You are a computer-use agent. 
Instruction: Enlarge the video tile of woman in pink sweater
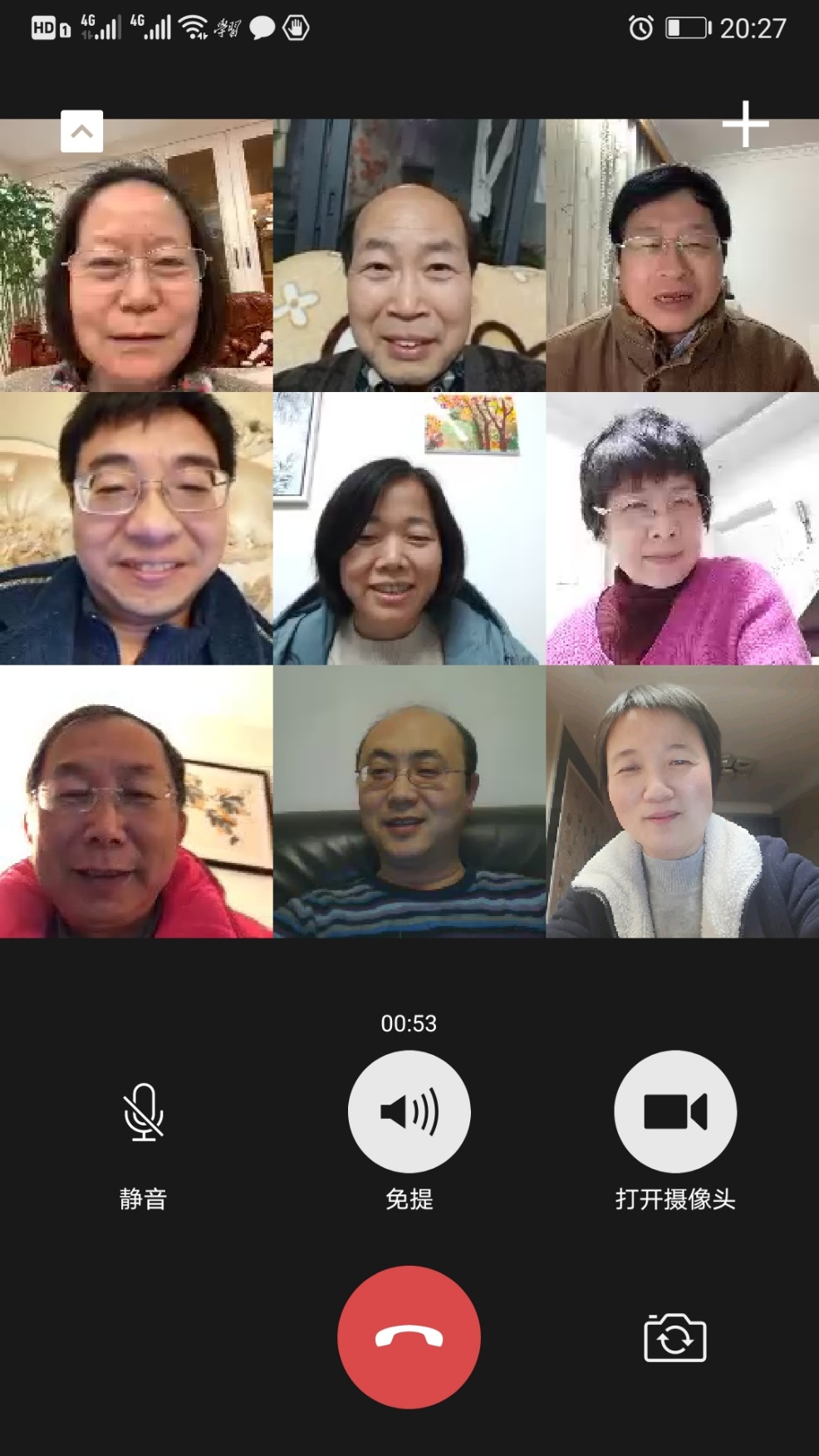pos(682,529)
